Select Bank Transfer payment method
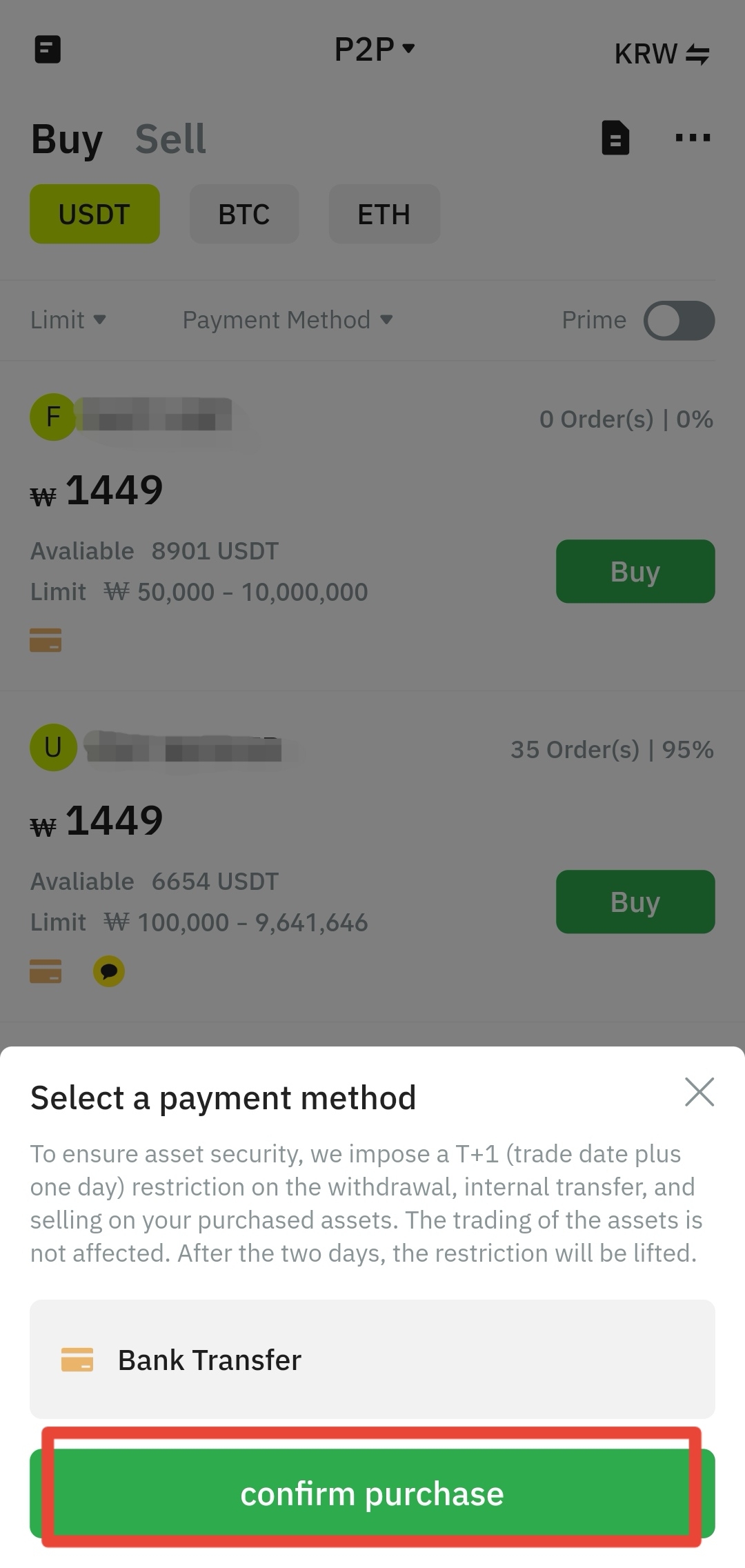 pos(372,1360)
